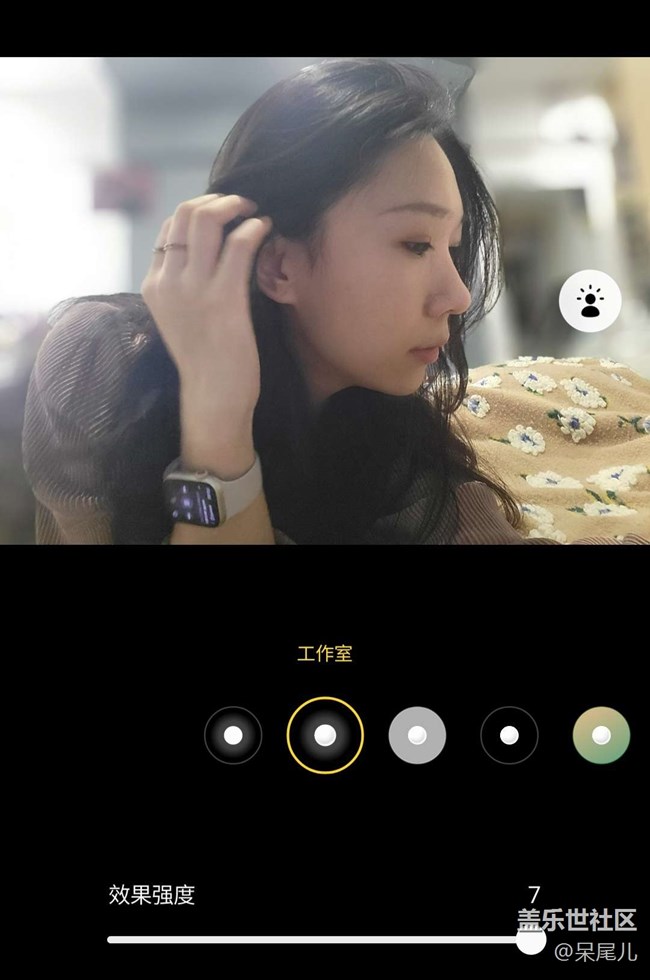Switch to the blur effect before 工作室
This screenshot has height=980, width=650.
(233, 735)
